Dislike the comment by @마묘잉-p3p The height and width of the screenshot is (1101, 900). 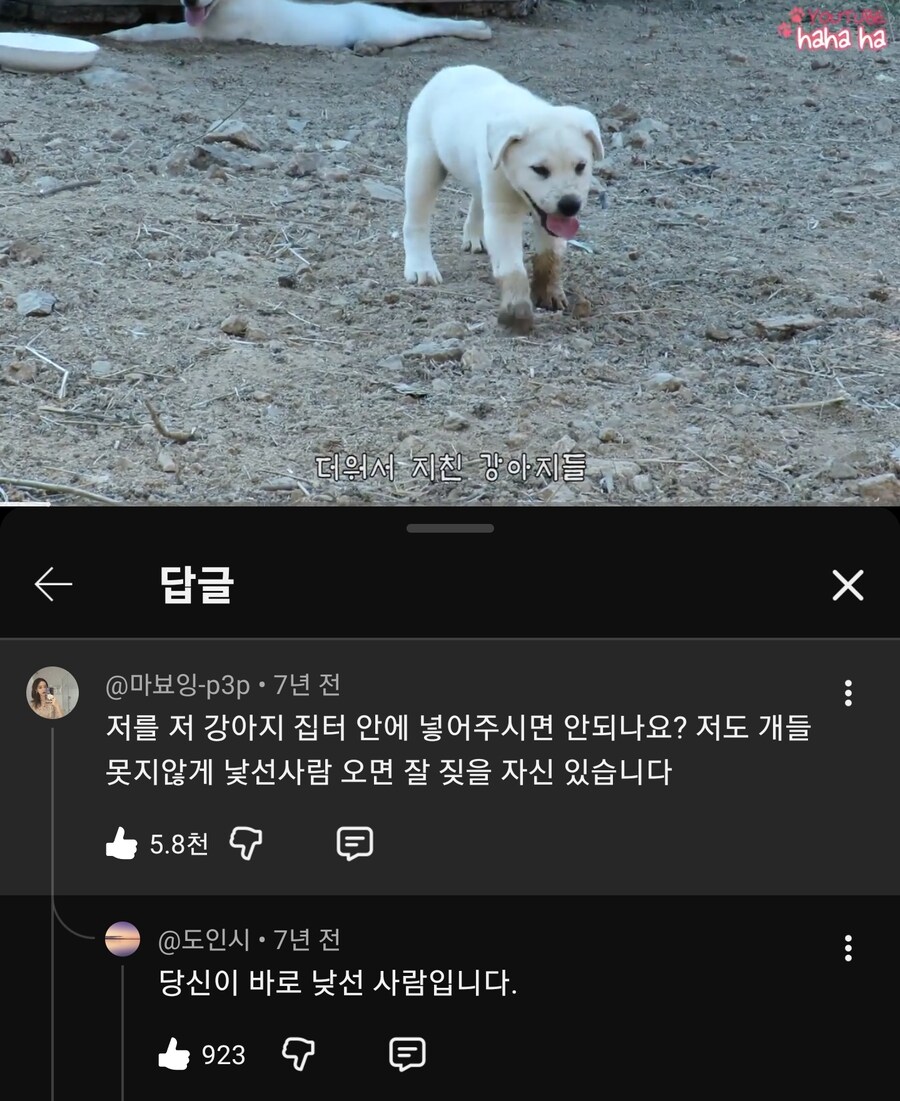246,844
